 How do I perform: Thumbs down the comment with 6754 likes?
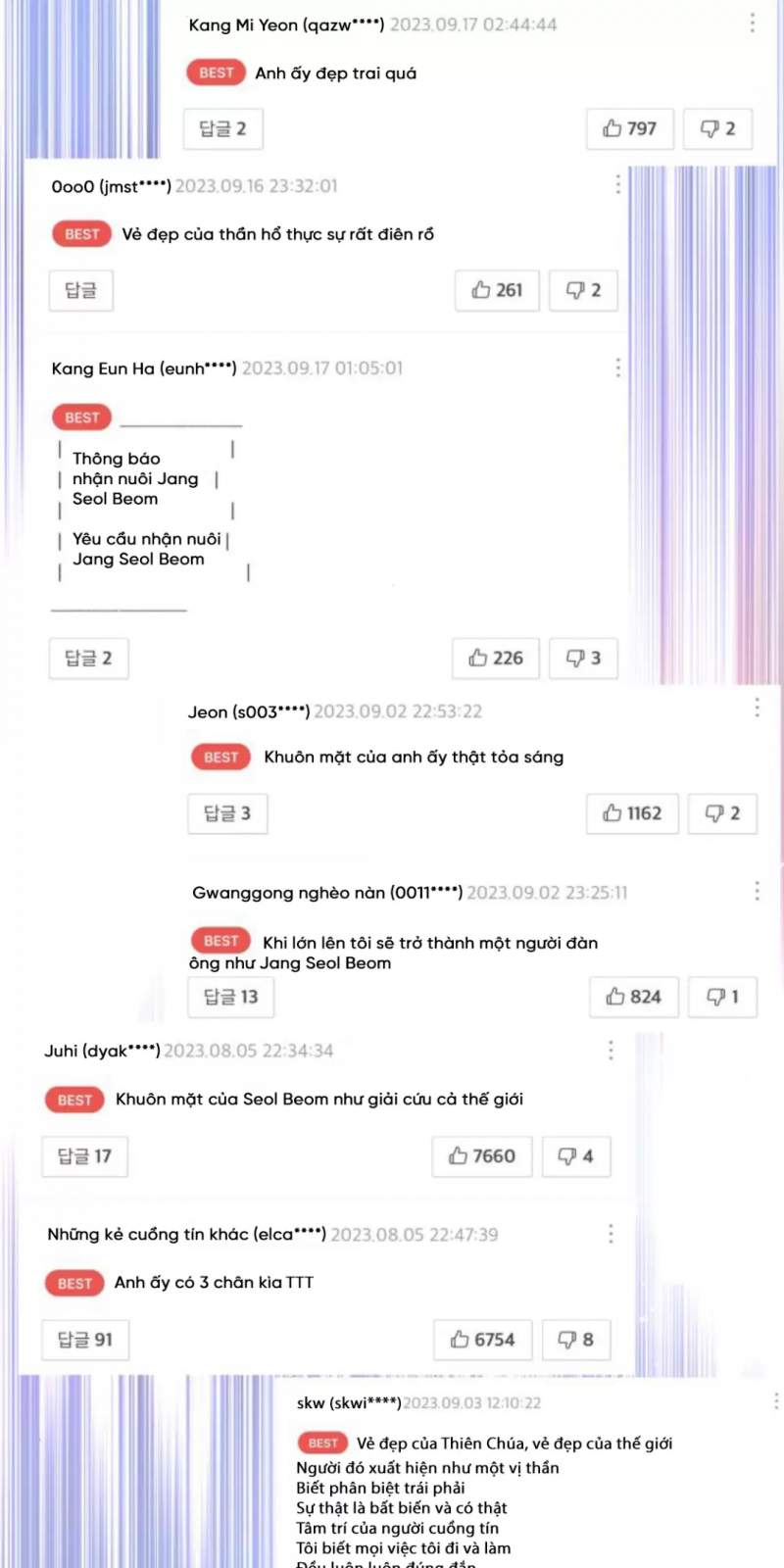click(576, 1340)
